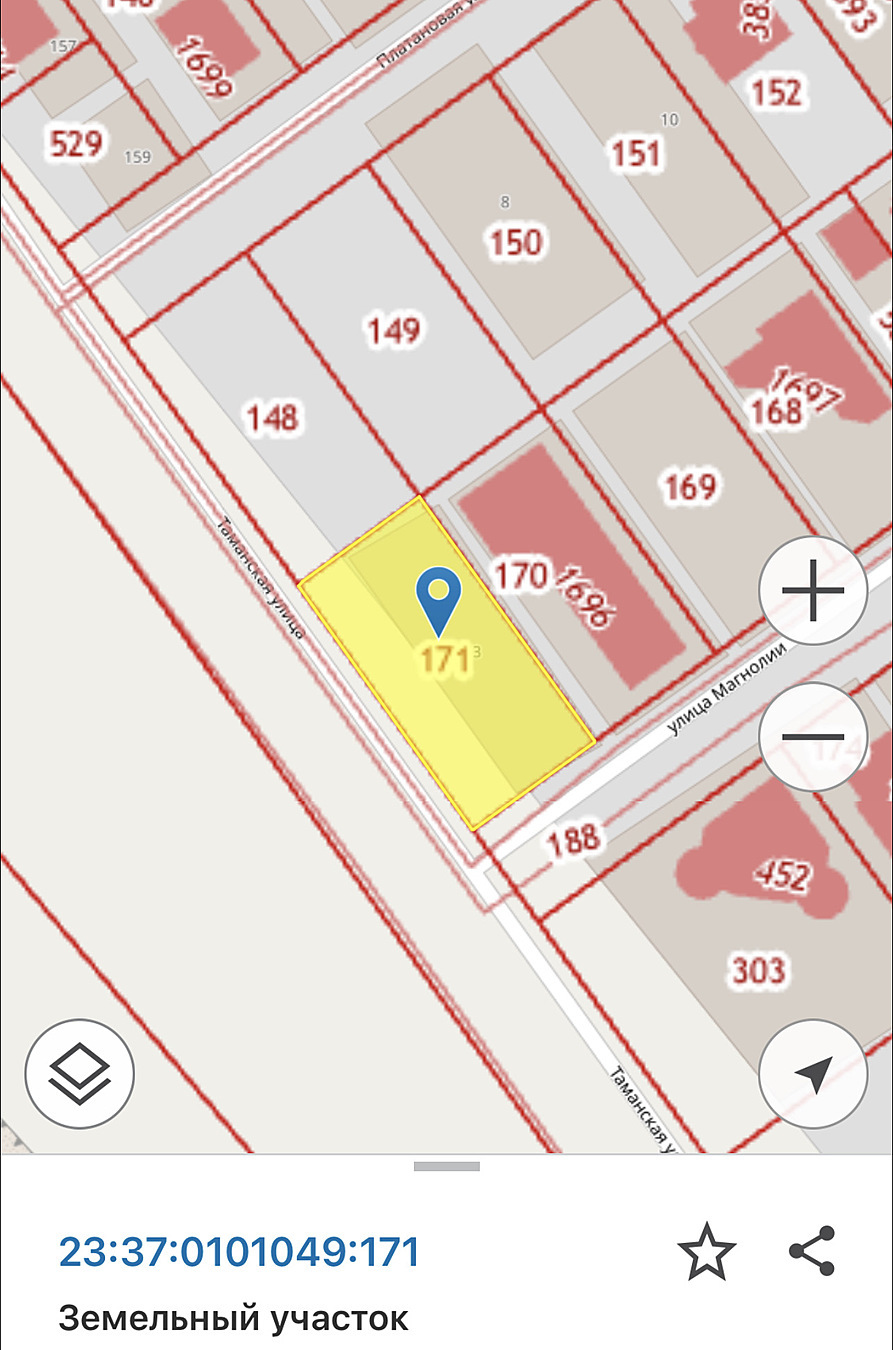Add parcel 23:37:0101049:171 to favorites
This screenshot has height=1350, width=893.
pos(707,1251)
